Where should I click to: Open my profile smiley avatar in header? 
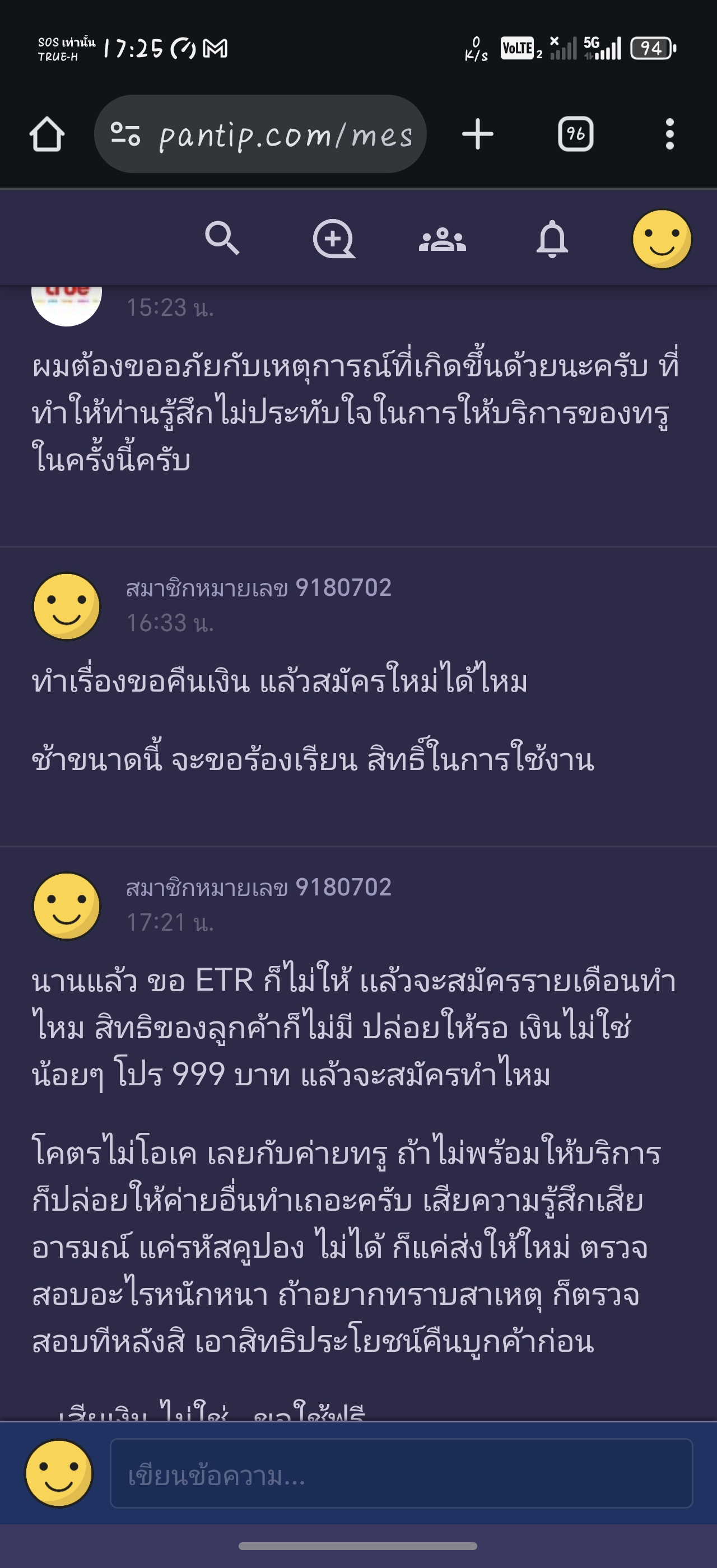point(662,239)
